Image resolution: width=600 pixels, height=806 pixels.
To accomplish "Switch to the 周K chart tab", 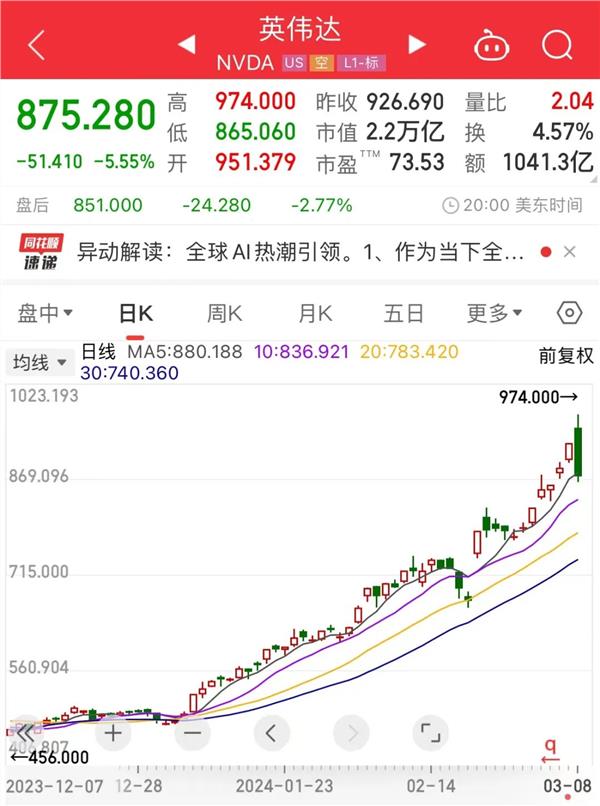I will [x=225, y=313].
